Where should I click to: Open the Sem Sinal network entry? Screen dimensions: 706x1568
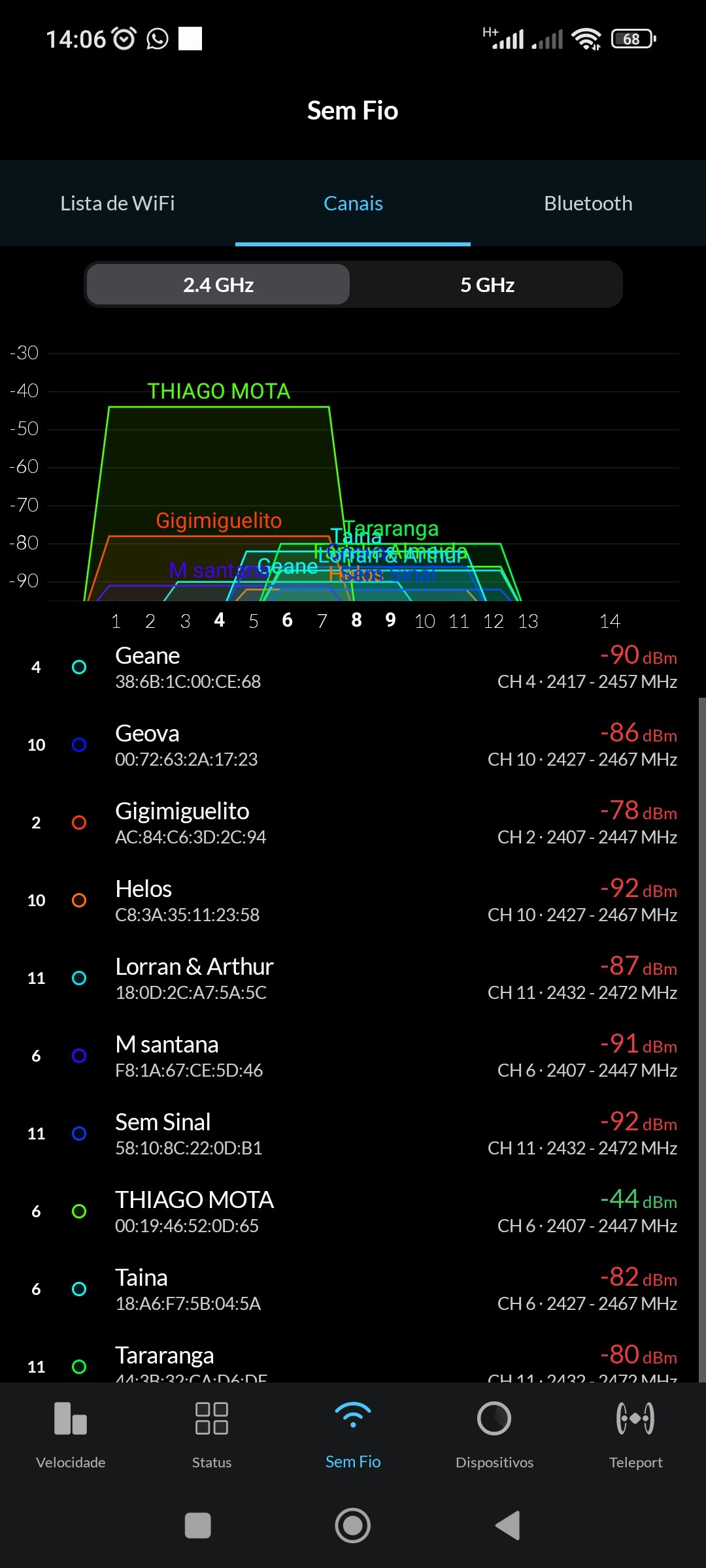tap(353, 1134)
